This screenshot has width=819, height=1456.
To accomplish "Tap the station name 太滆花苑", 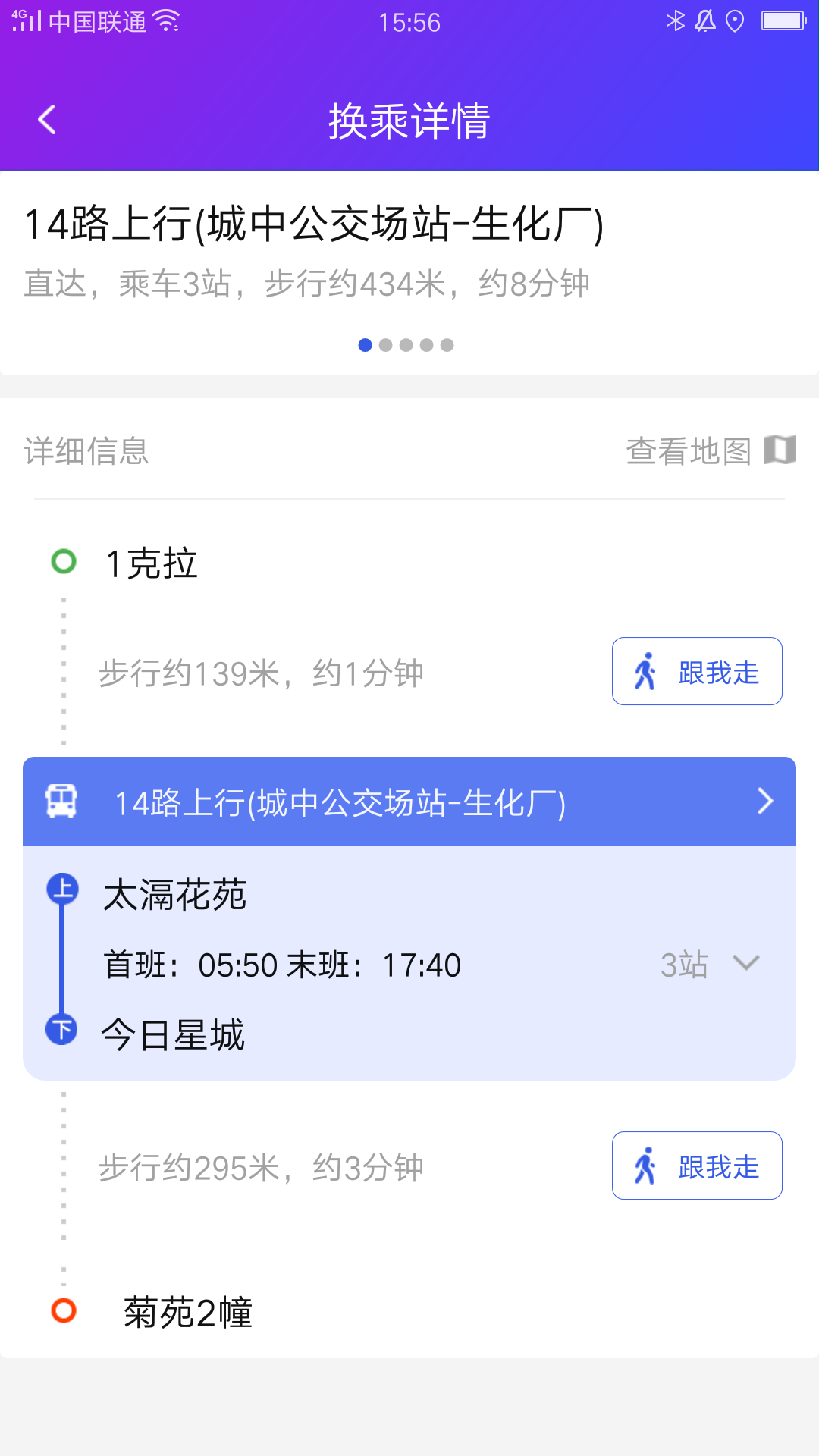I will pos(176,893).
